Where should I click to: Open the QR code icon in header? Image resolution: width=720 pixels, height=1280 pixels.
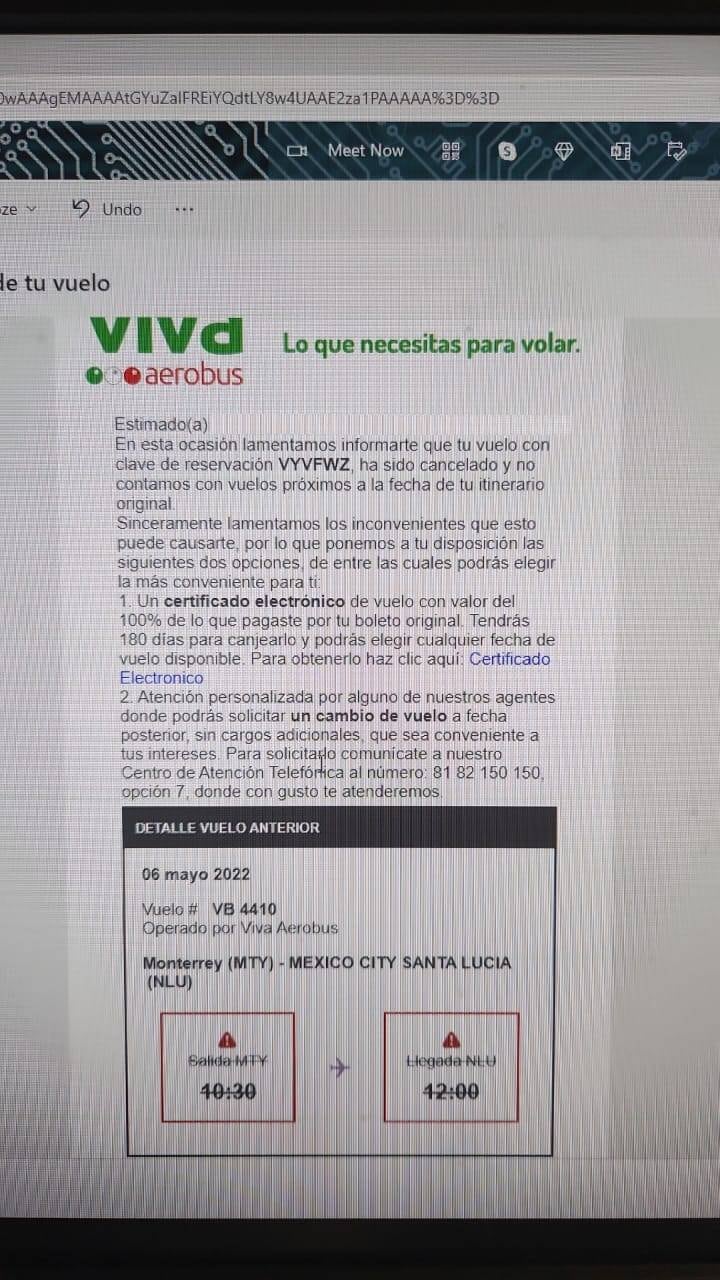pos(451,151)
